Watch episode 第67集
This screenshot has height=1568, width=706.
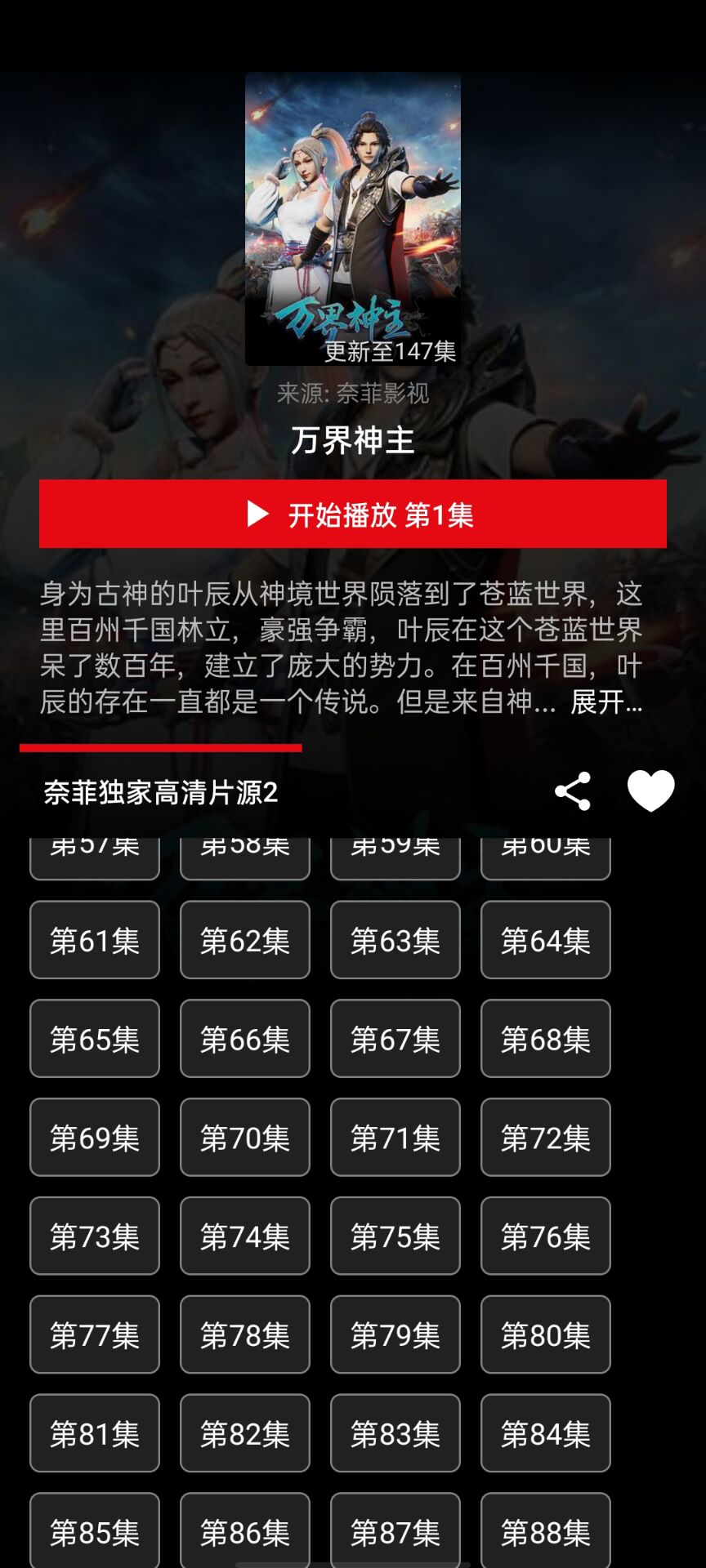coord(395,1039)
